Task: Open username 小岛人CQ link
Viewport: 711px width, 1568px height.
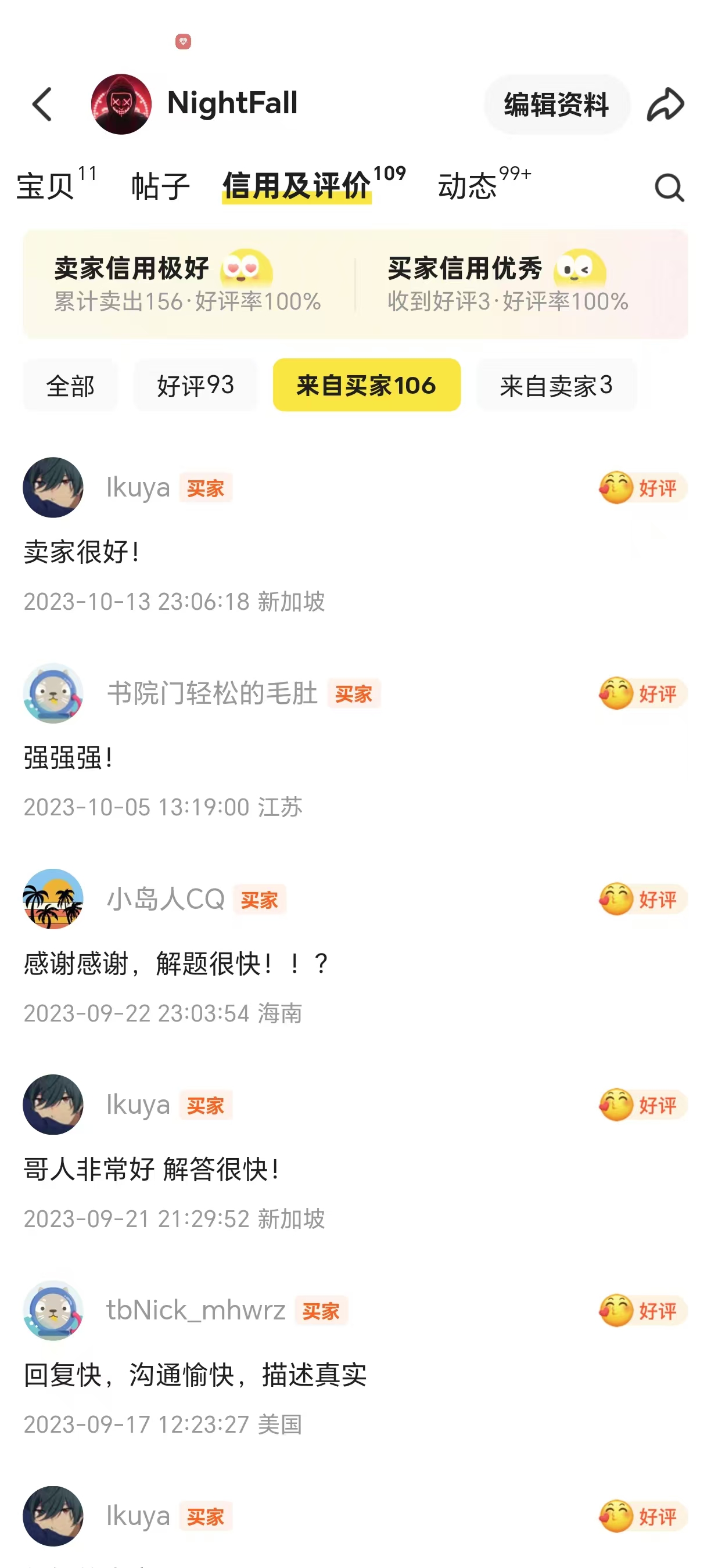Action: (x=163, y=899)
